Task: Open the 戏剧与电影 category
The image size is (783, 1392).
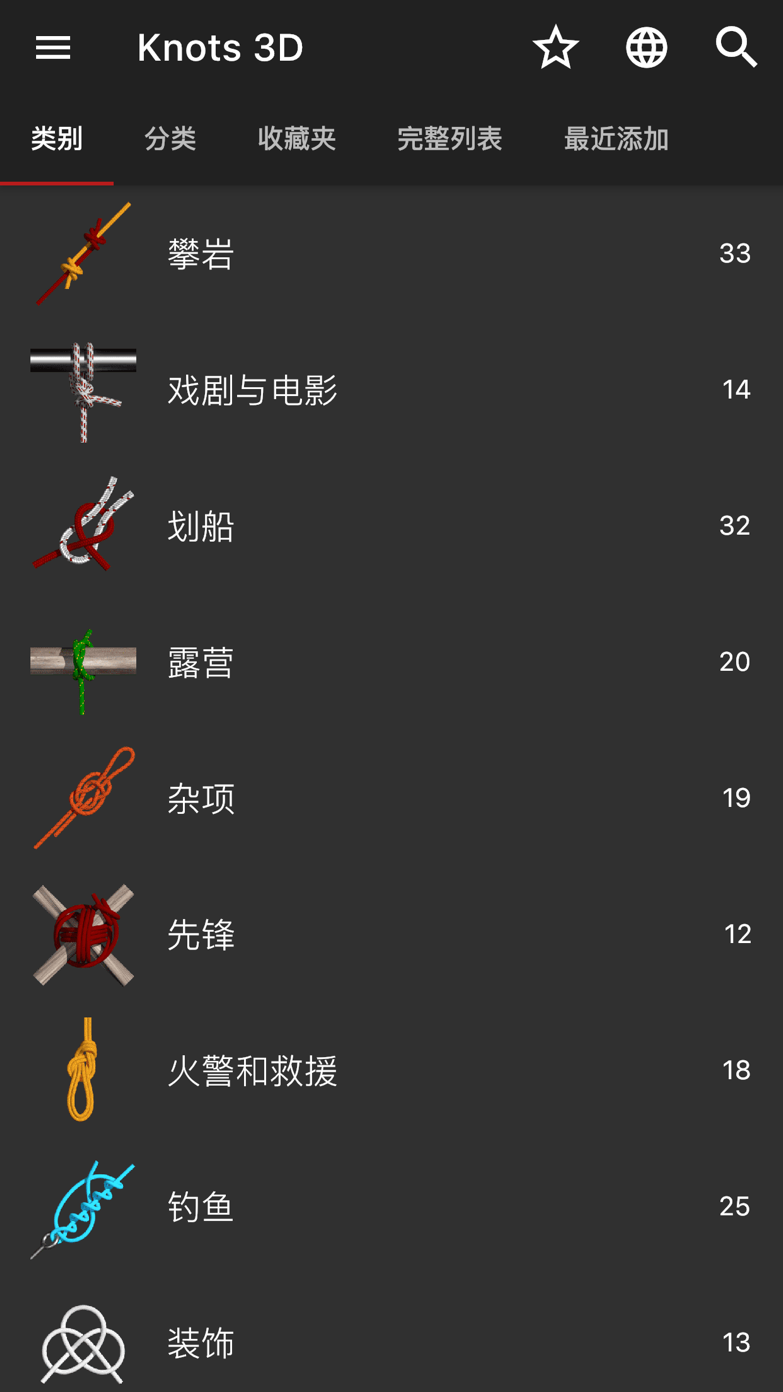Action: (391, 390)
